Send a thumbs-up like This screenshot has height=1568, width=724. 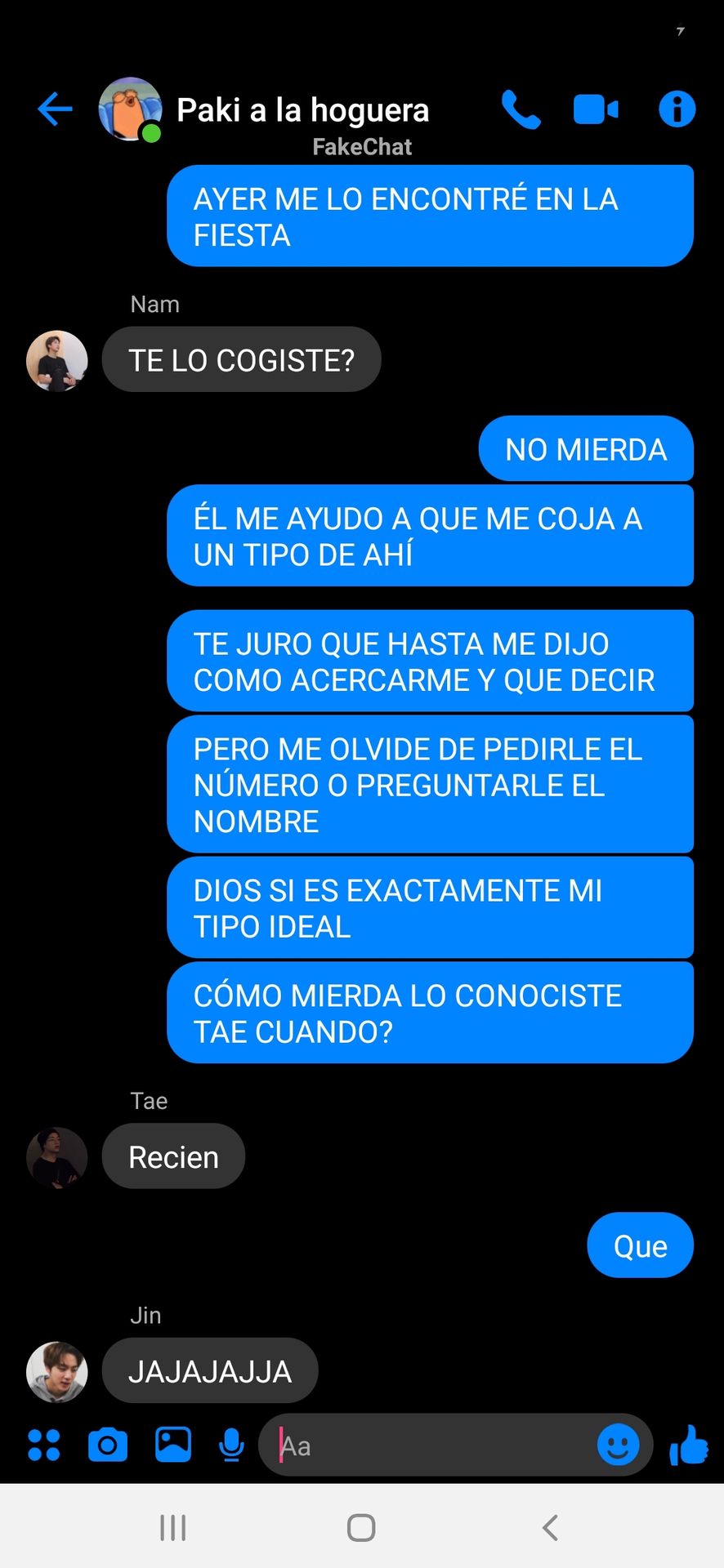click(x=688, y=1445)
